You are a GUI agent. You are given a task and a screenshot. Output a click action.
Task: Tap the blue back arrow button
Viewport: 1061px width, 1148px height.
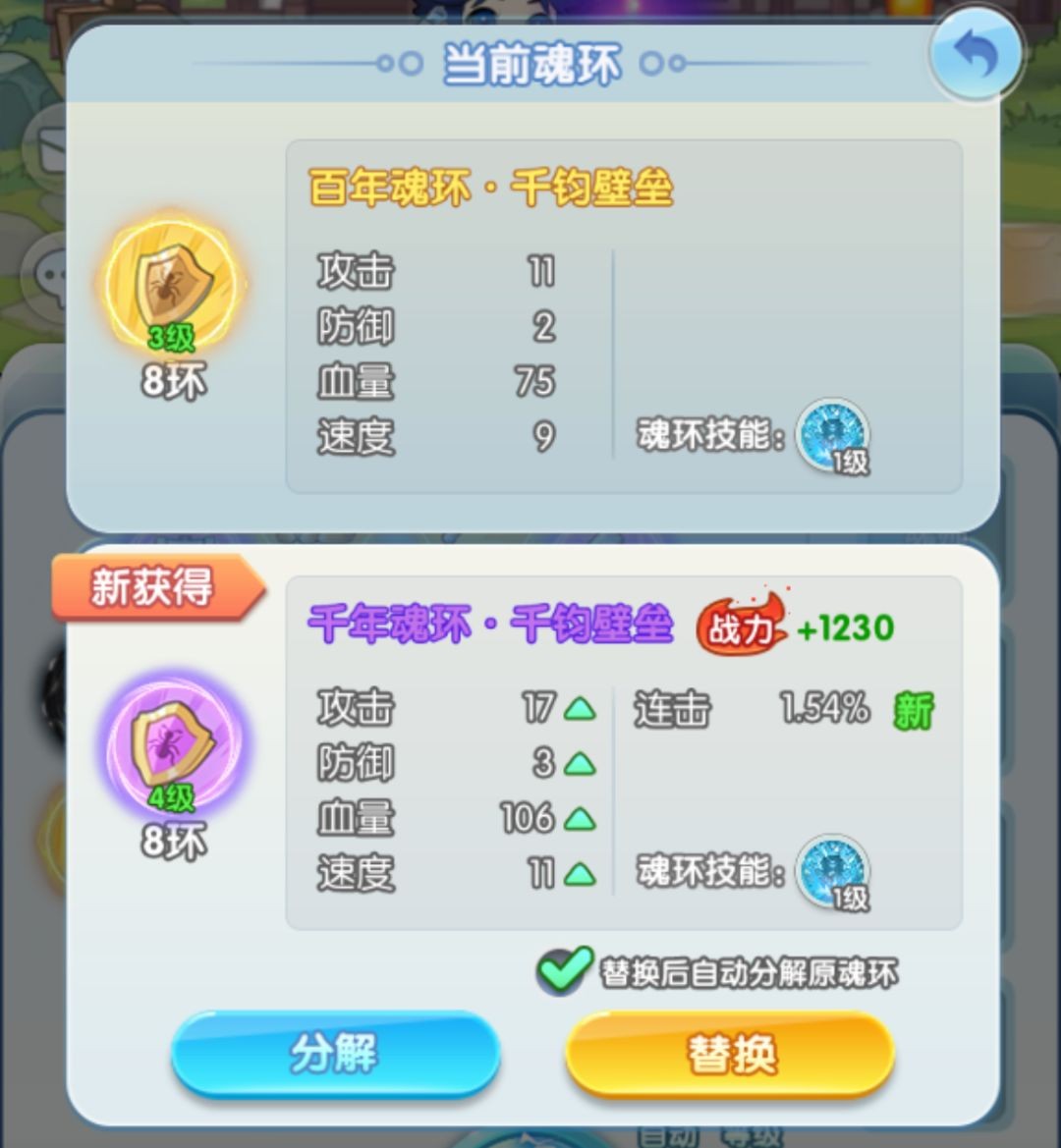click(x=976, y=56)
